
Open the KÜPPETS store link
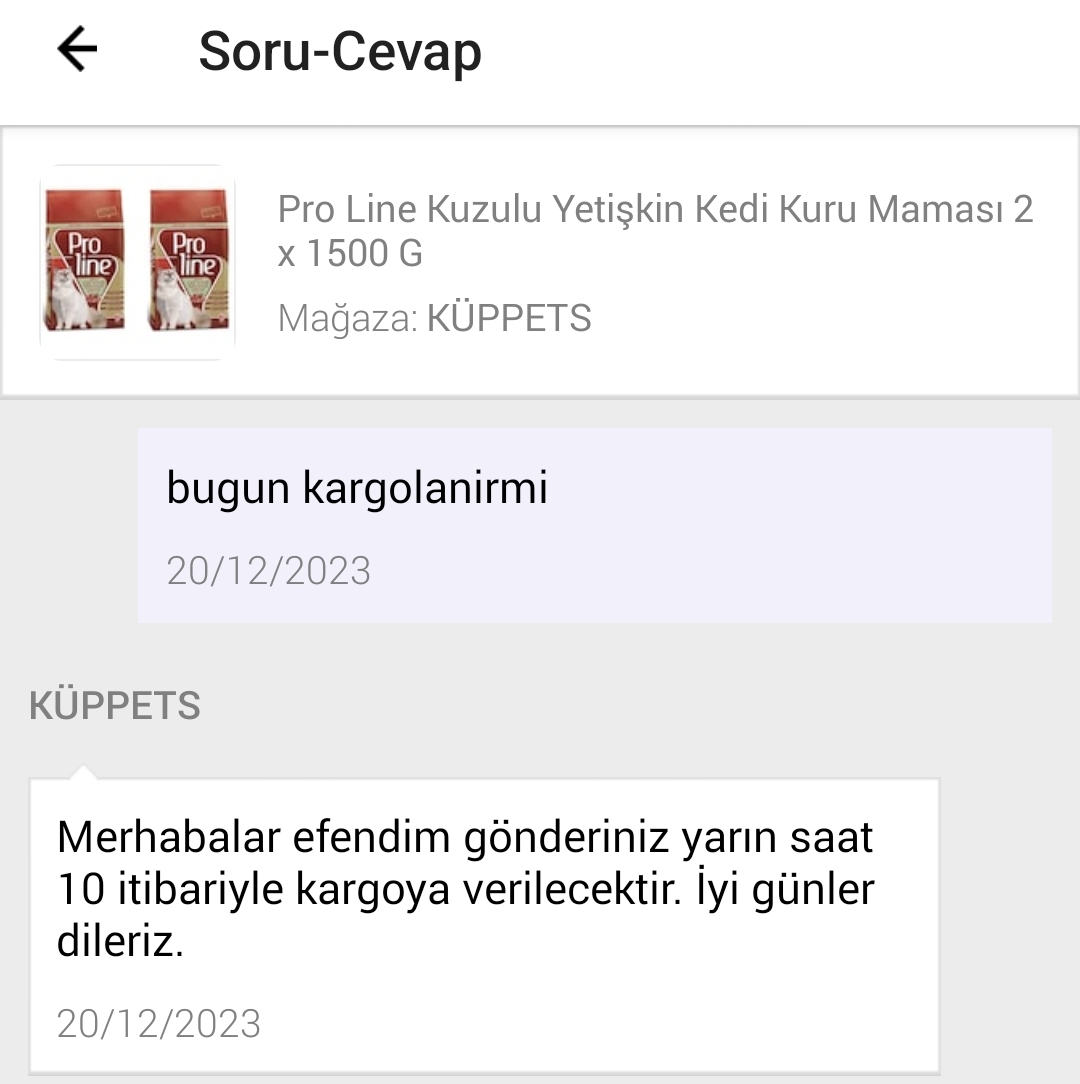(509, 318)
